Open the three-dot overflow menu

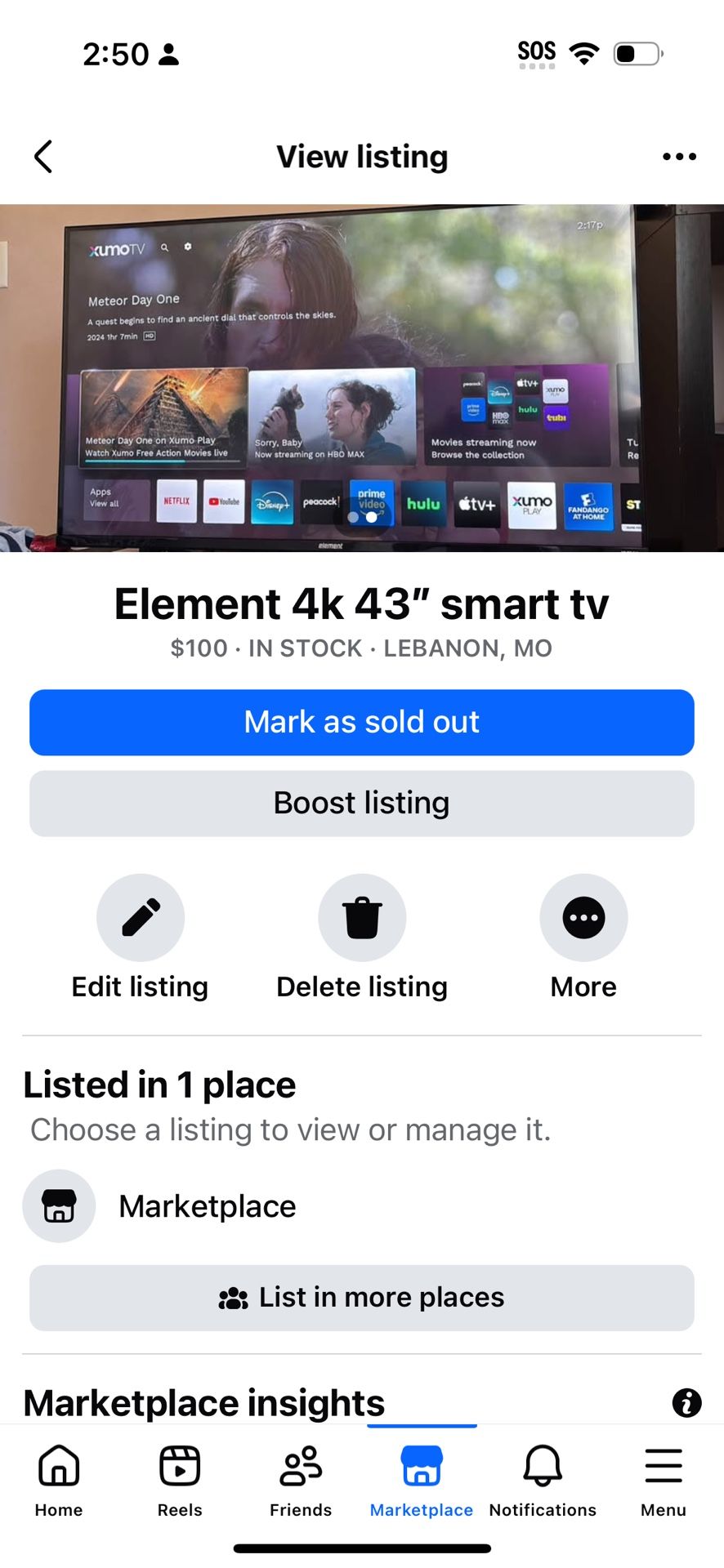pyautogui.click(x=679, y=156)
